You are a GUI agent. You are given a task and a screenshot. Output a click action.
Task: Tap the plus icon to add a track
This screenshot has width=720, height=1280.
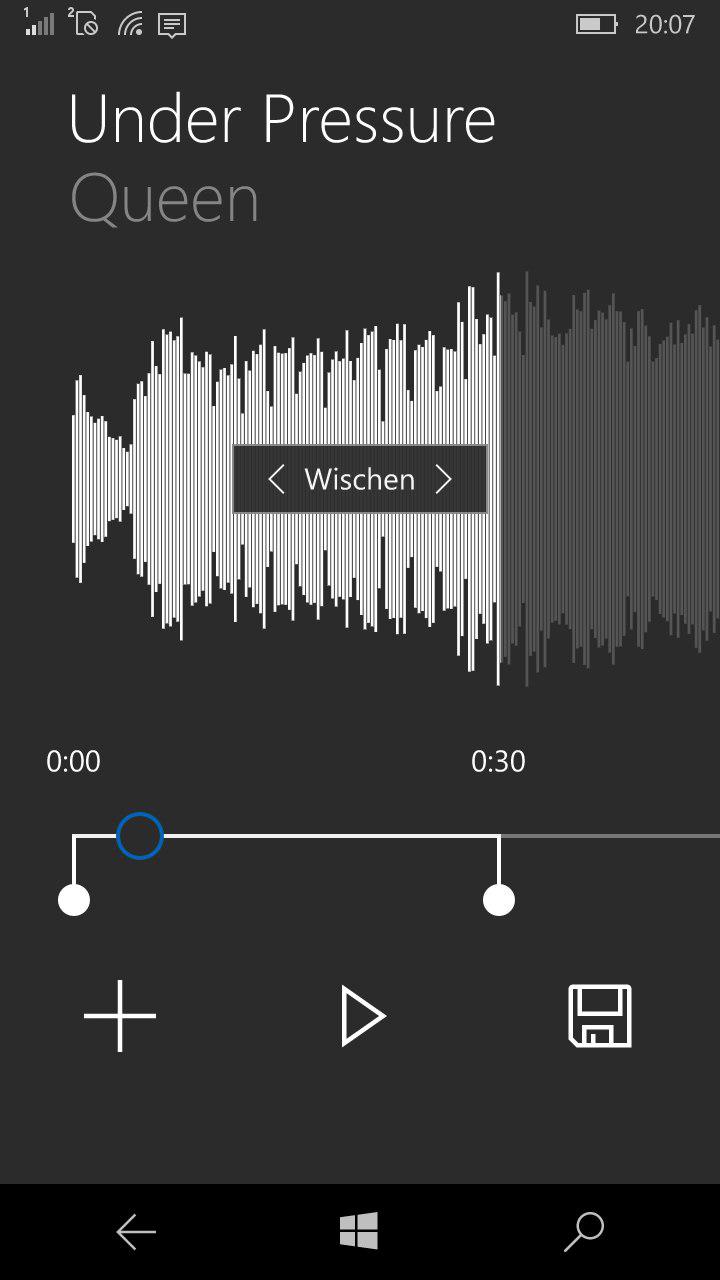pos(120,1016)
